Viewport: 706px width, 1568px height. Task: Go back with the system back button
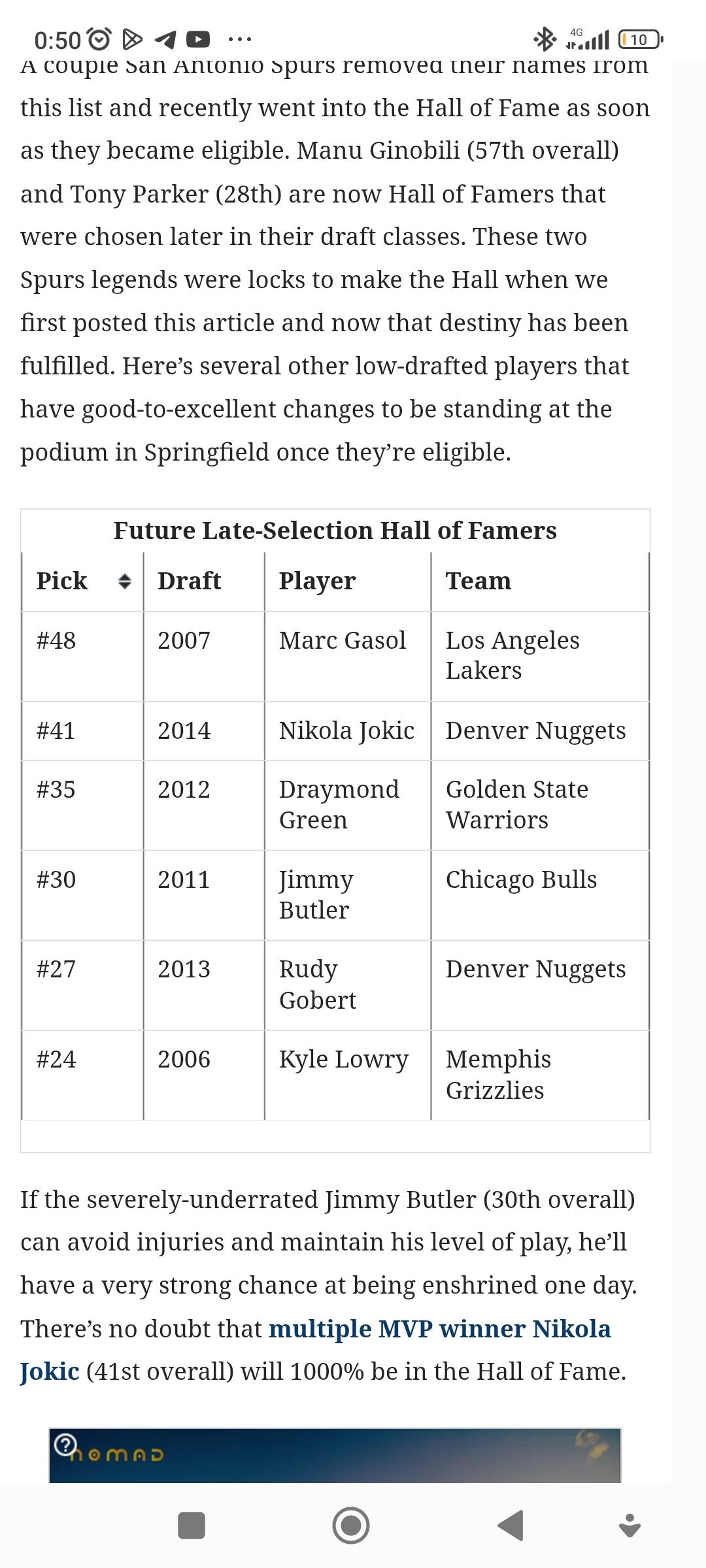click(510, 1526)
